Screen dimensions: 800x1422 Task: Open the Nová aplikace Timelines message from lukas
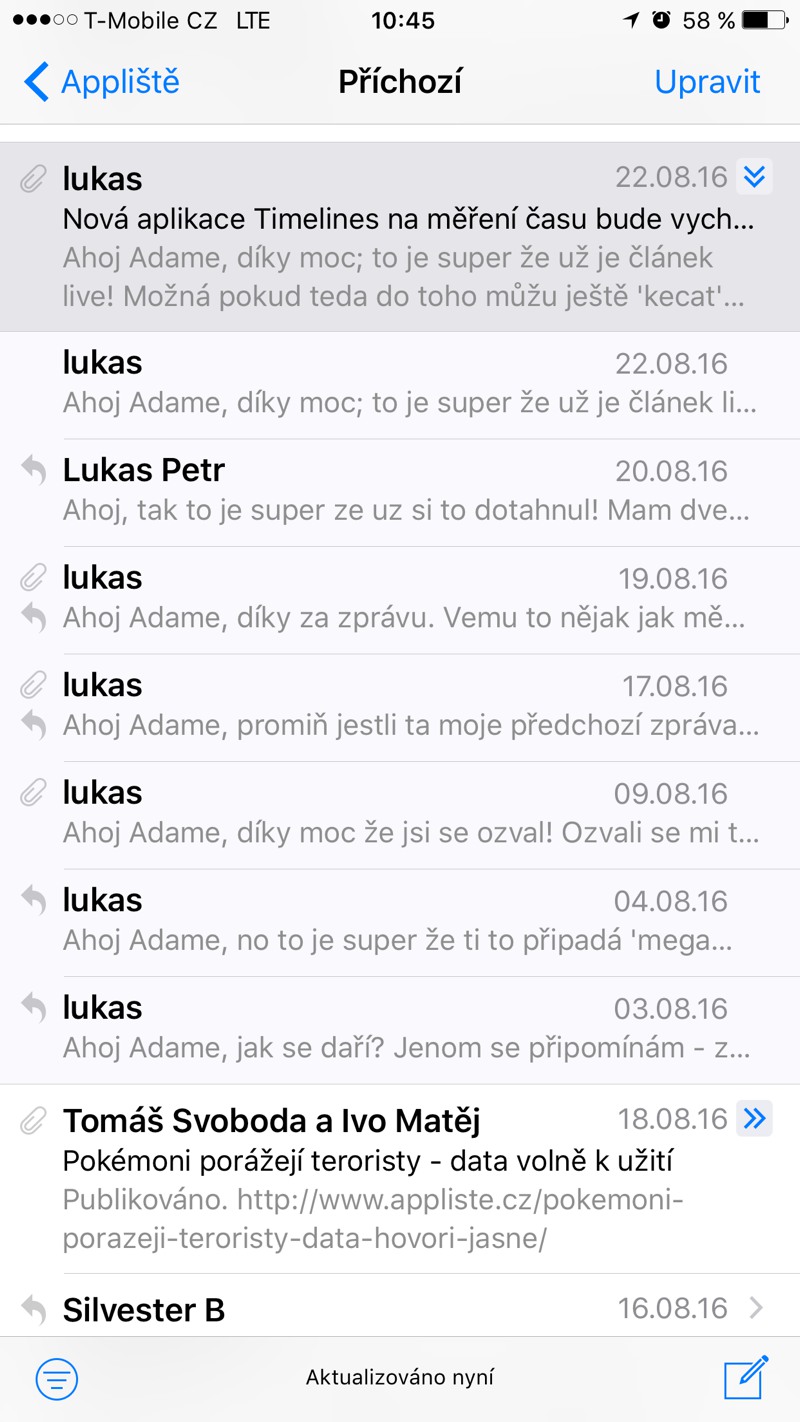[x=400, y=238]
